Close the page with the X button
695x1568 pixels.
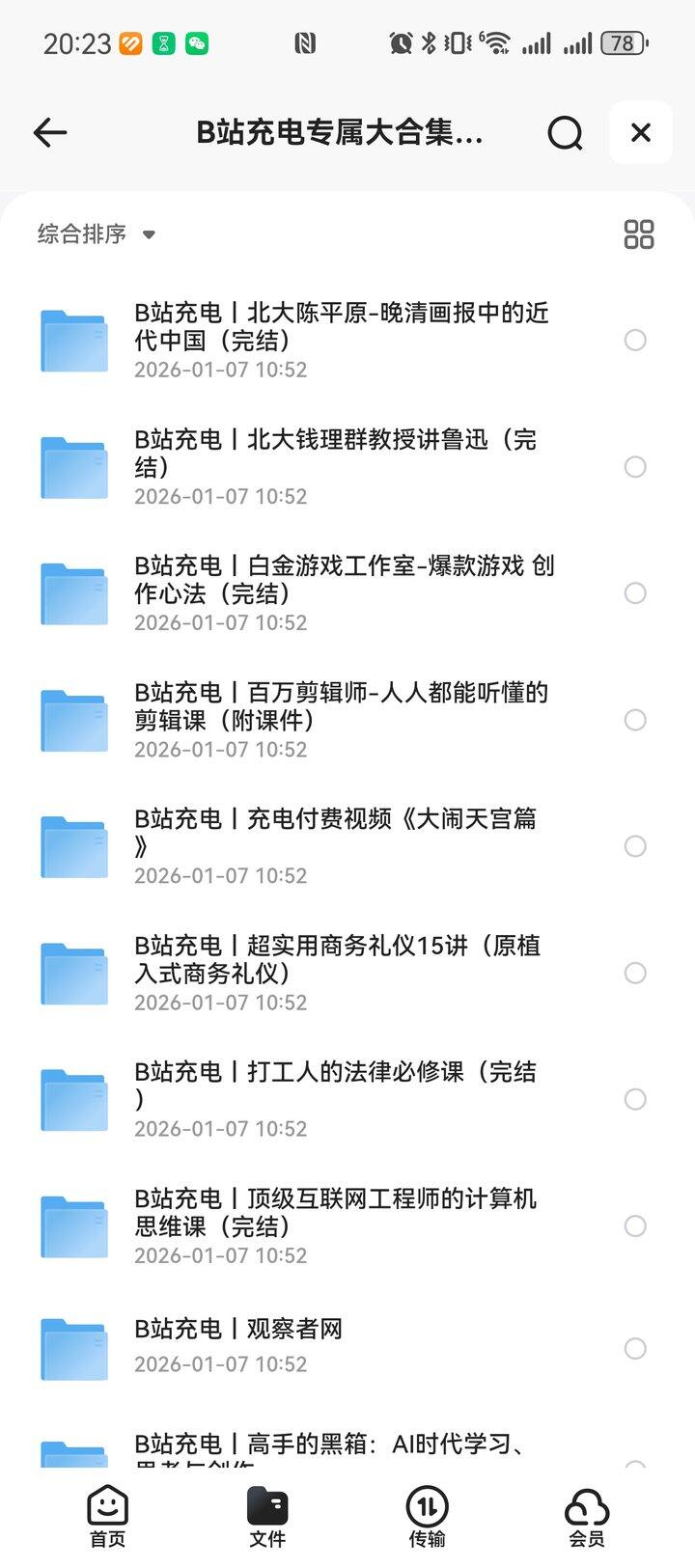641,132
